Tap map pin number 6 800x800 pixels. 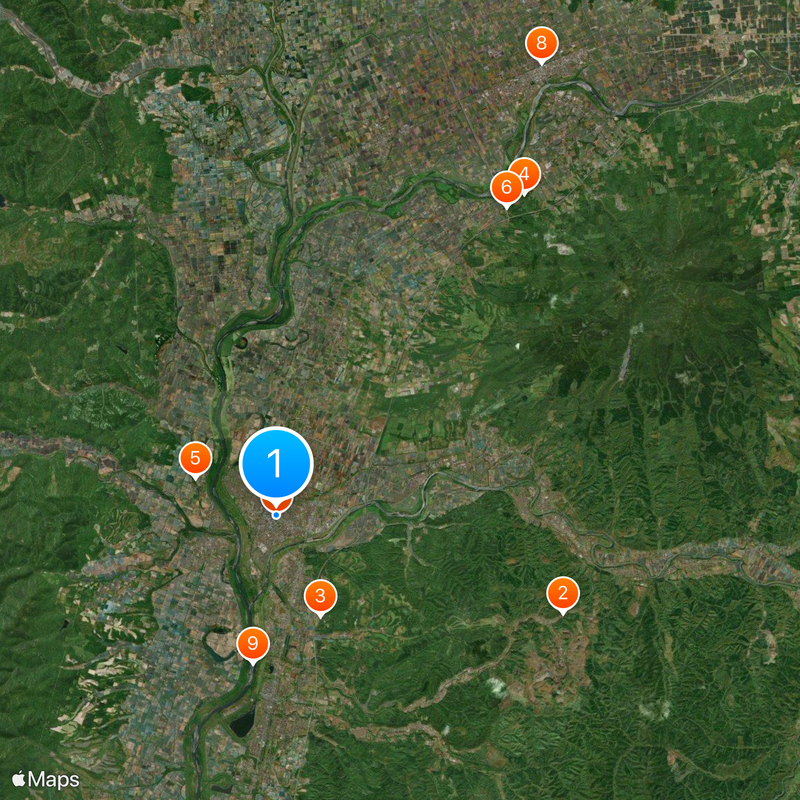click(505, 186)
